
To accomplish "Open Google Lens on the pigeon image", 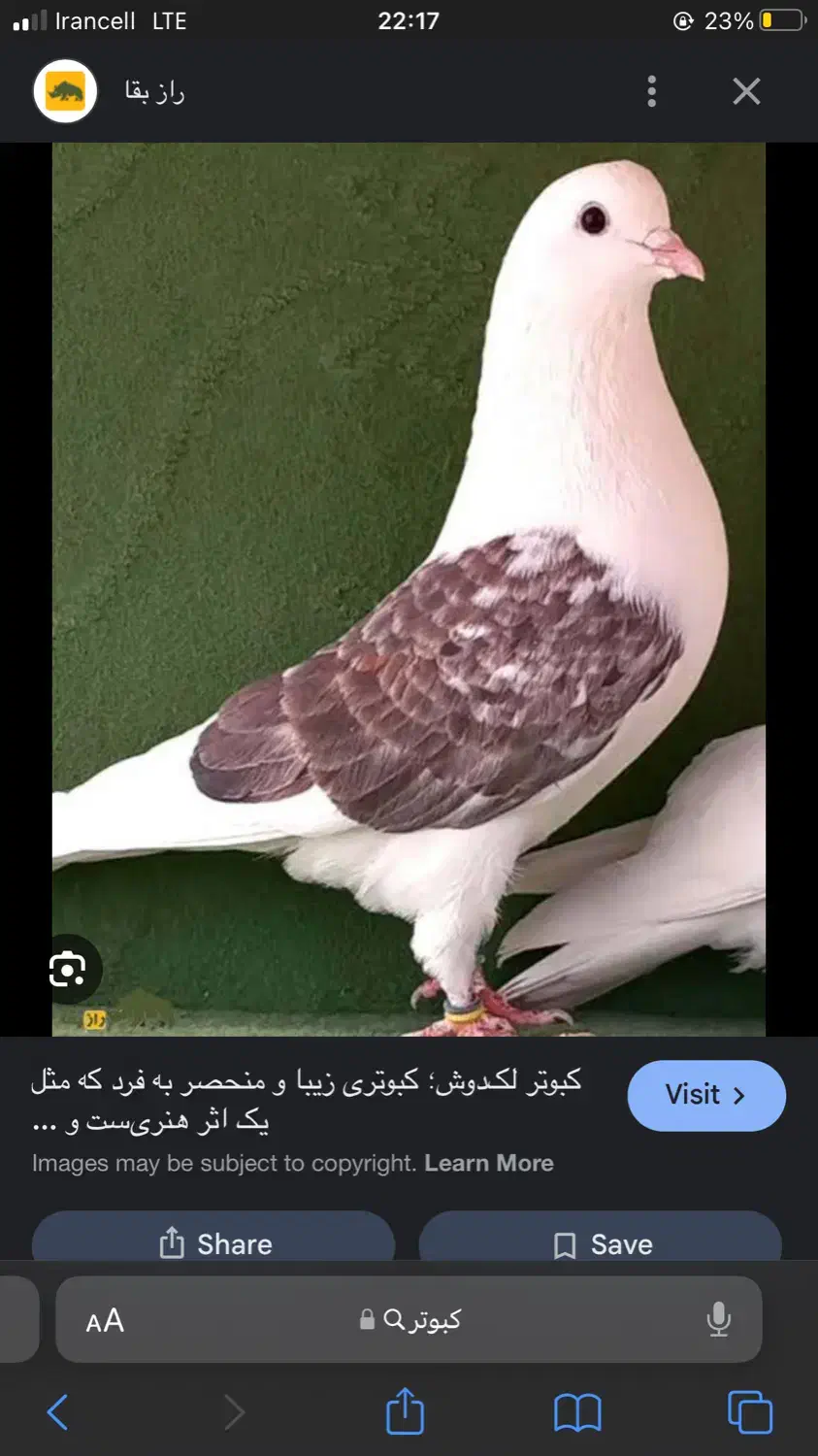I will [68, 969].
